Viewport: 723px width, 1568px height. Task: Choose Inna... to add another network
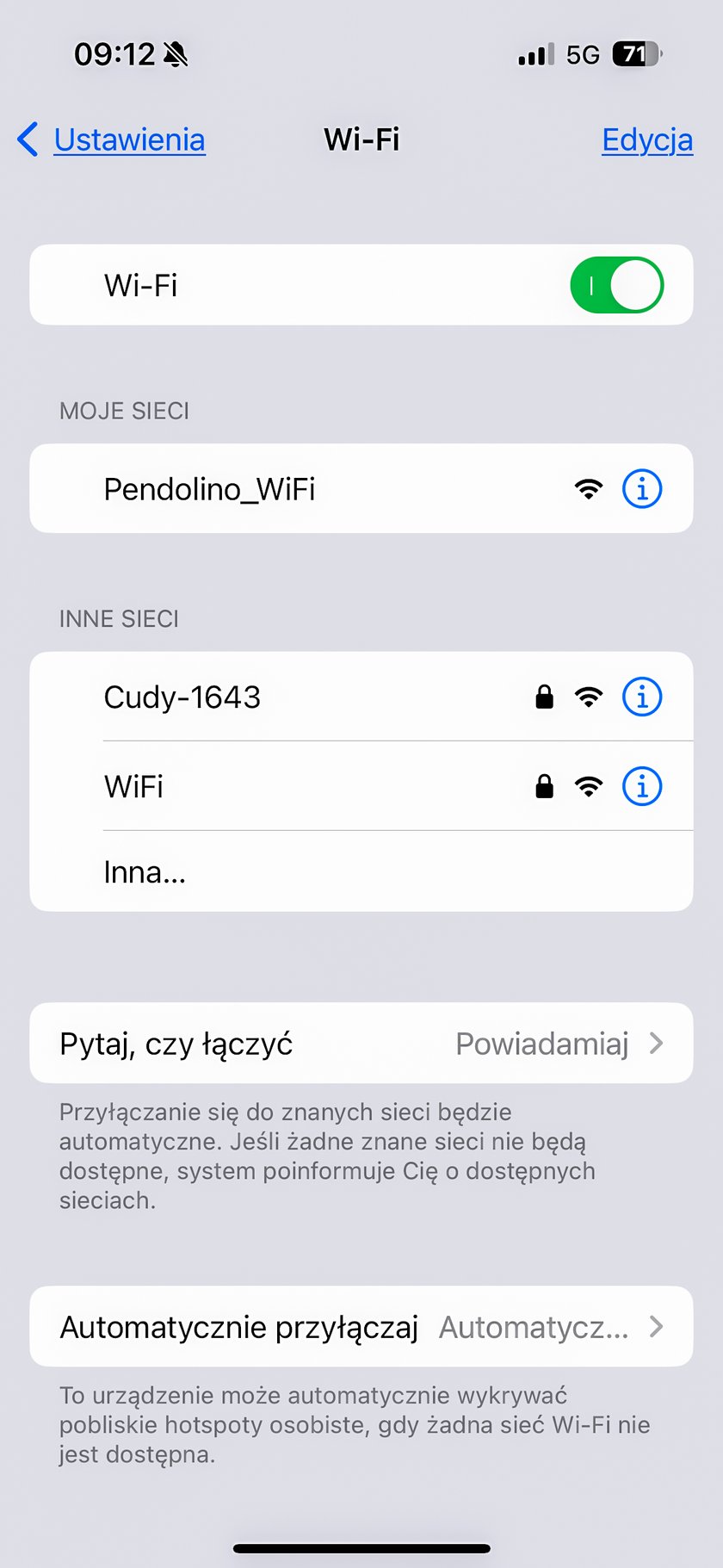pos(145,872)
